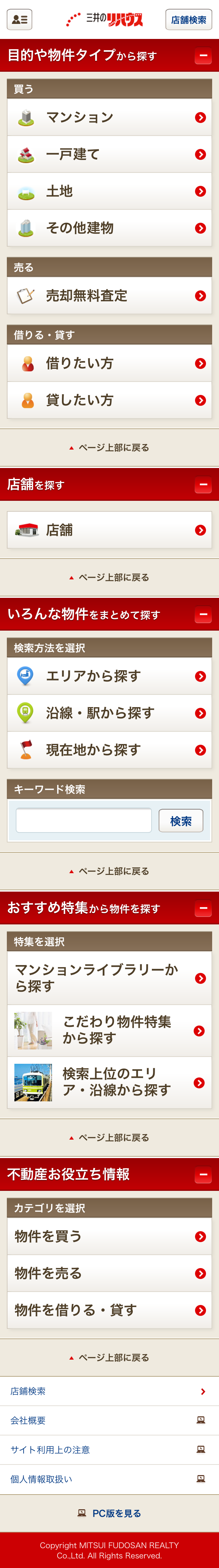Screen dimensions: 219x1568
Task: Open マンションライブラリーから探す
Action: point(110,978)
